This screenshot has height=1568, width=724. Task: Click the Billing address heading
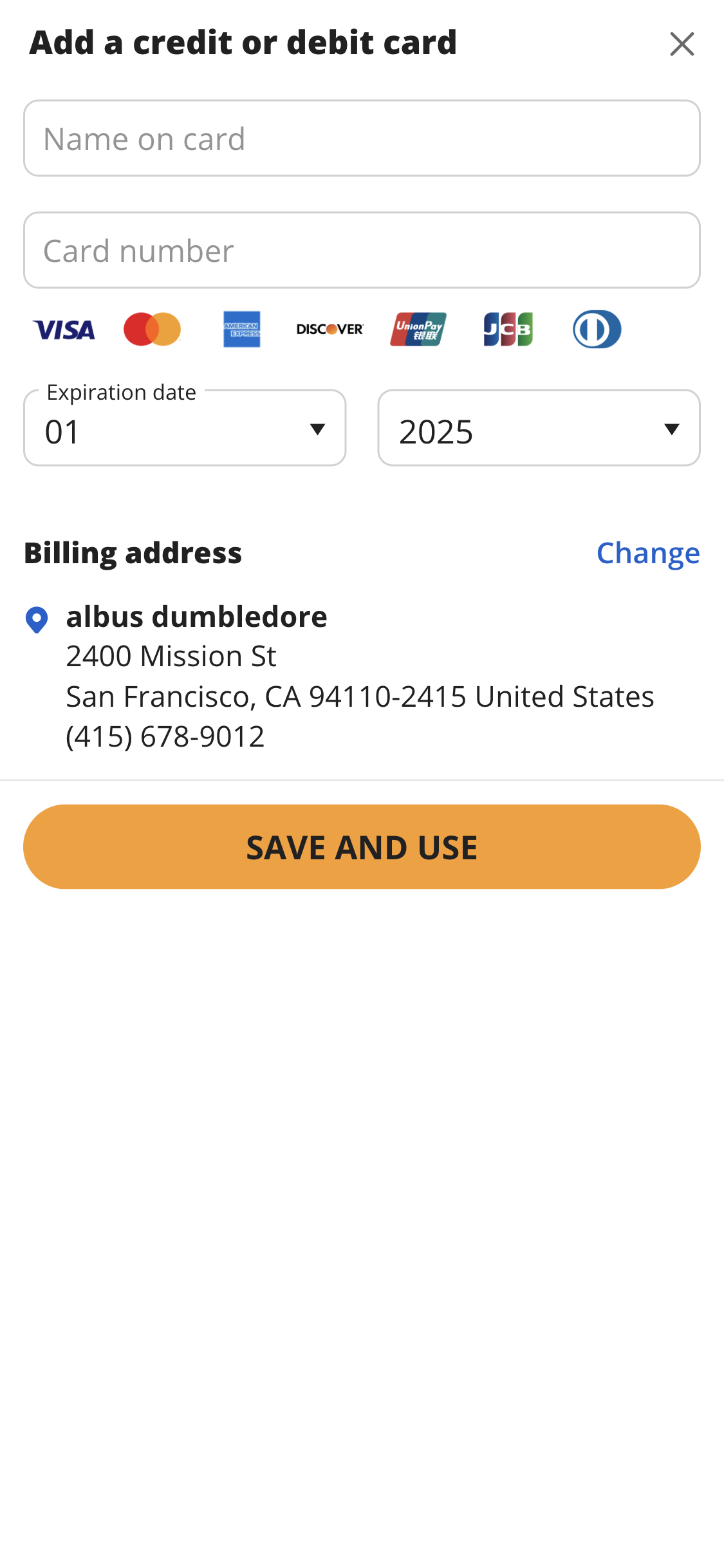pyautogui.click(x=133, y=552)
